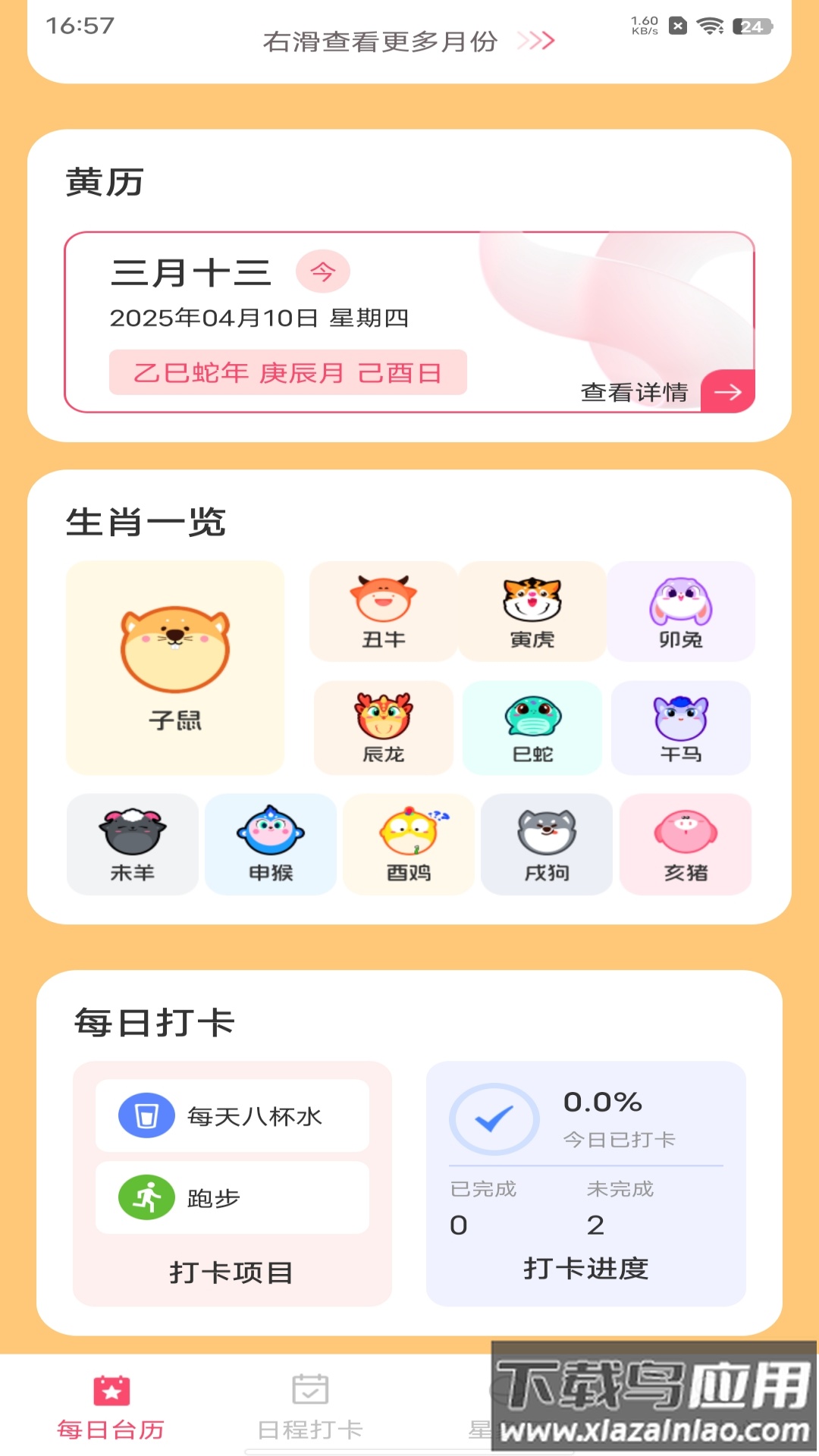Mark the 跑步 habit as completed
819x1456 pixels.
tap(231, 1197)
